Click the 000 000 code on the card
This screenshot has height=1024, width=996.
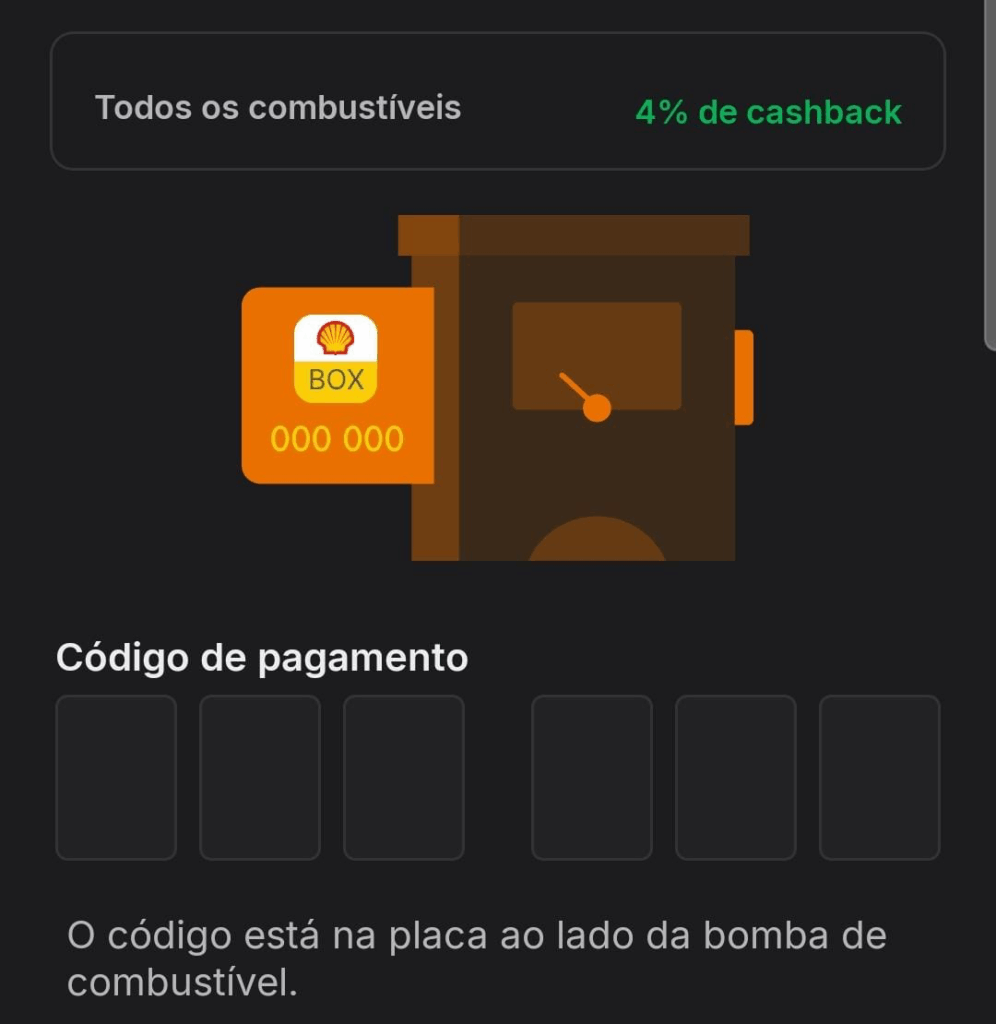pos(337,438)
